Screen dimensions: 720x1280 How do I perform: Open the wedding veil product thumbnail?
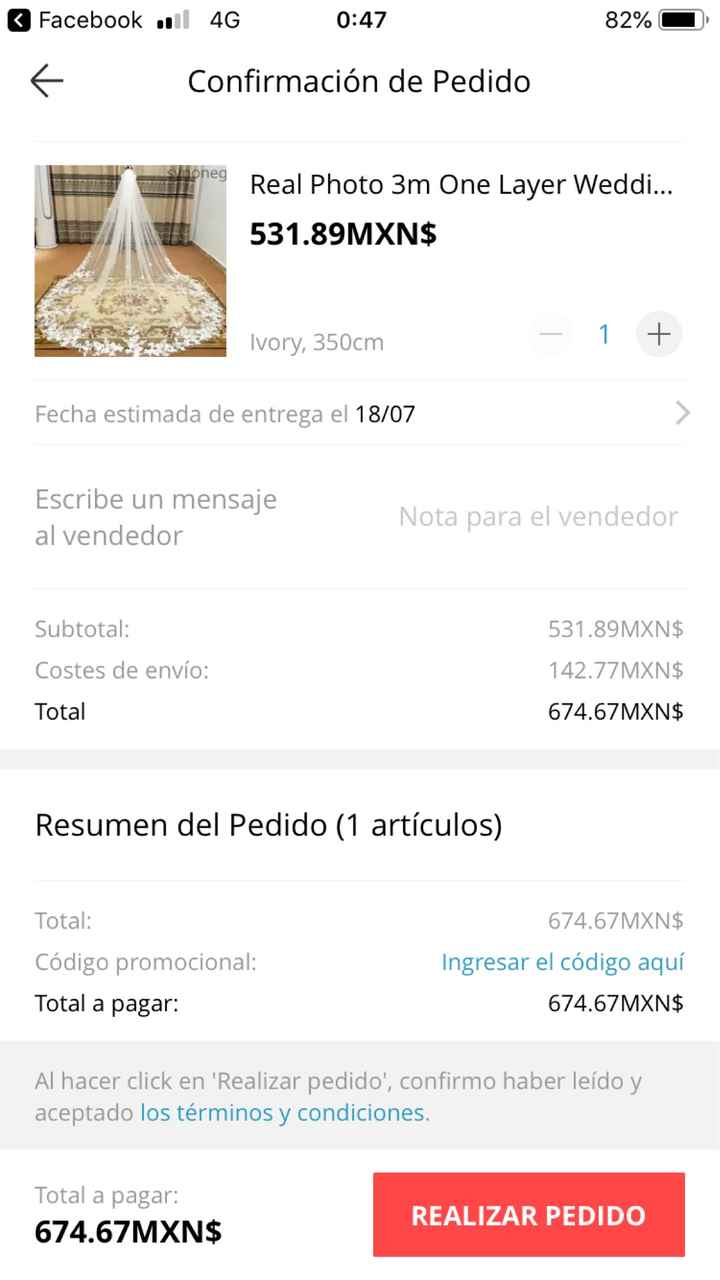[x=130, y=260]
